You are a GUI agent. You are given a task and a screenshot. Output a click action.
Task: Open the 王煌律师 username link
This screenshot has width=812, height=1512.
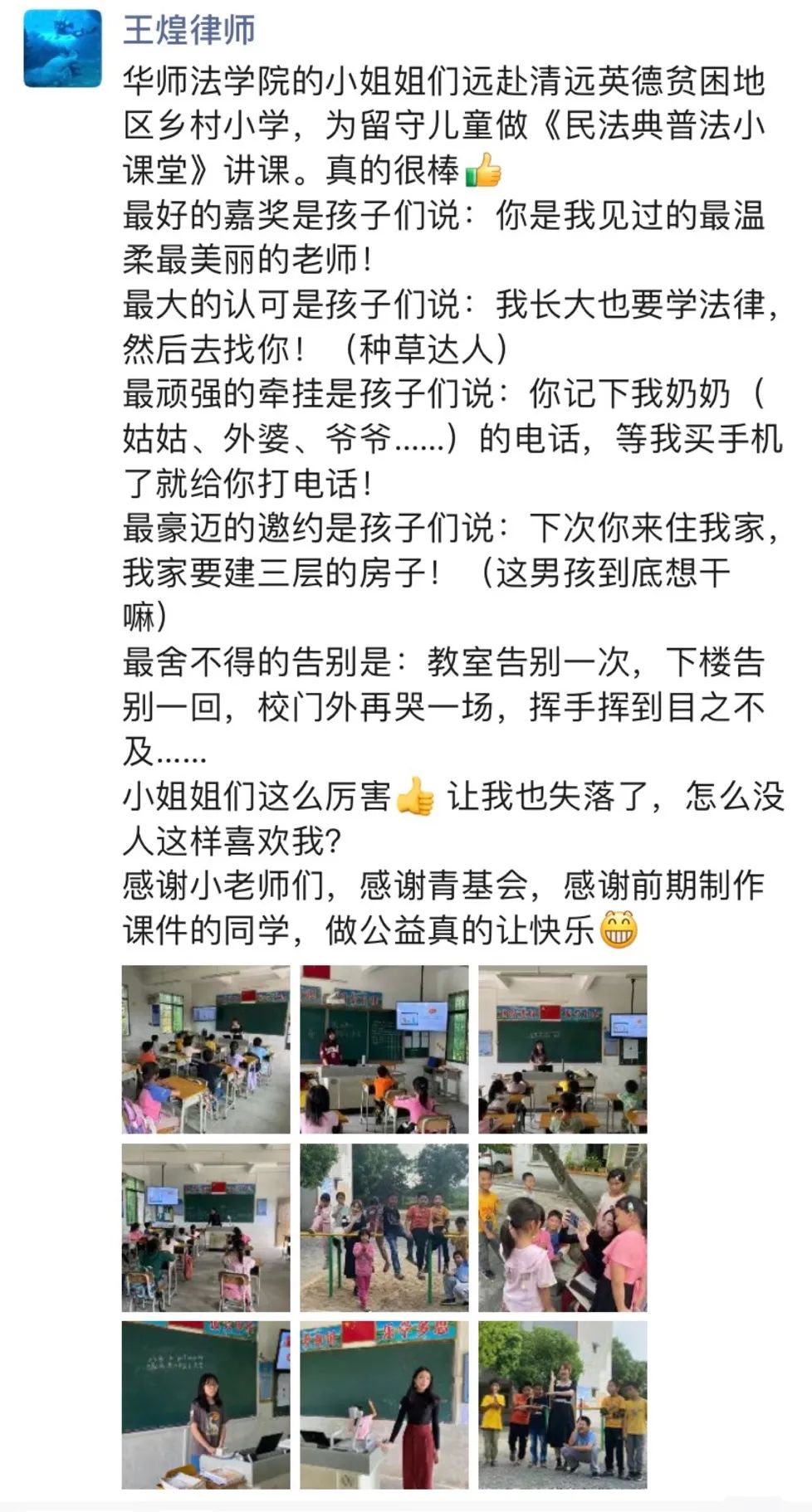coord(189,30)
